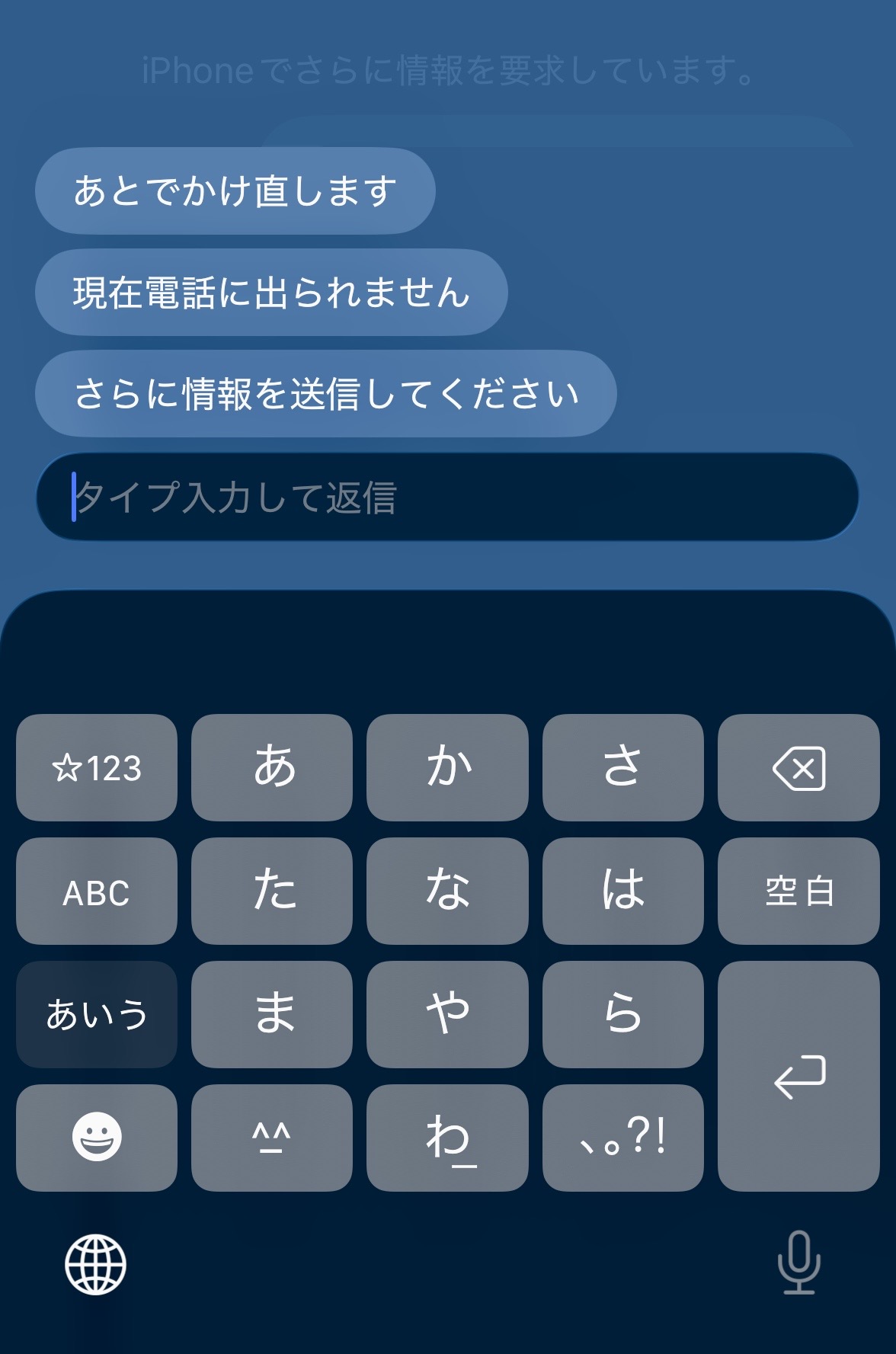Tap the 空白 space key
896x1354 pixels.
click(x=798, y=891)
